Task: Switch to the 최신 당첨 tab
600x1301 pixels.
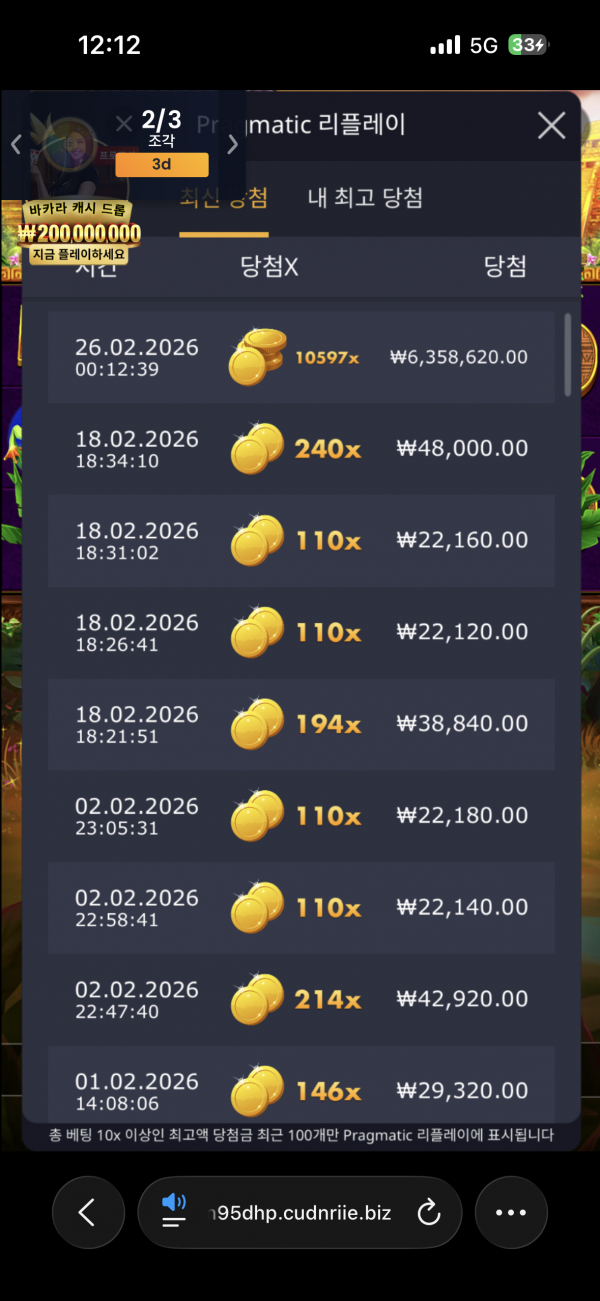Action: [x=223, y=198]
